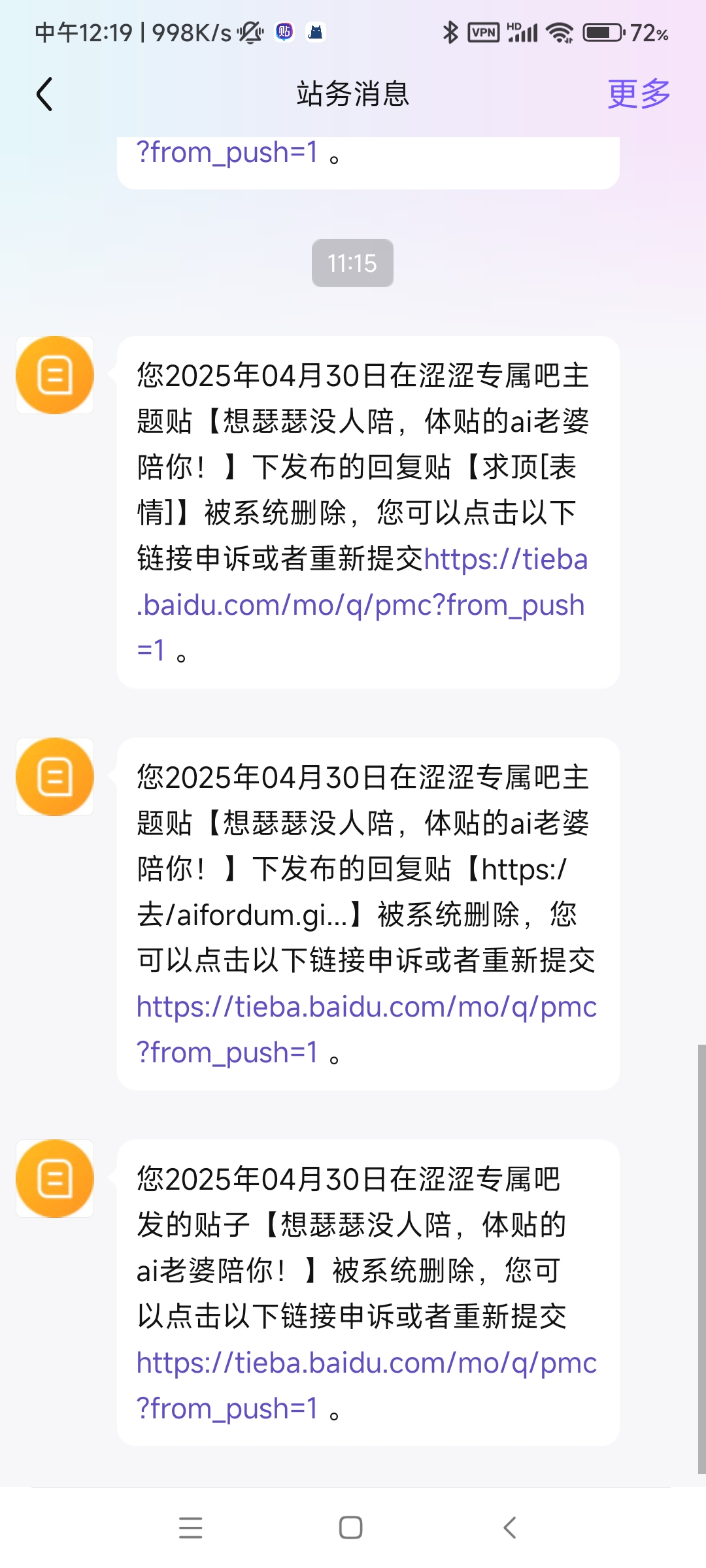Image resolution: width=706 pixels, height=1568 pixels.
Task: Open the appeal link in the last message
Action: click(x=366, y=1385)
